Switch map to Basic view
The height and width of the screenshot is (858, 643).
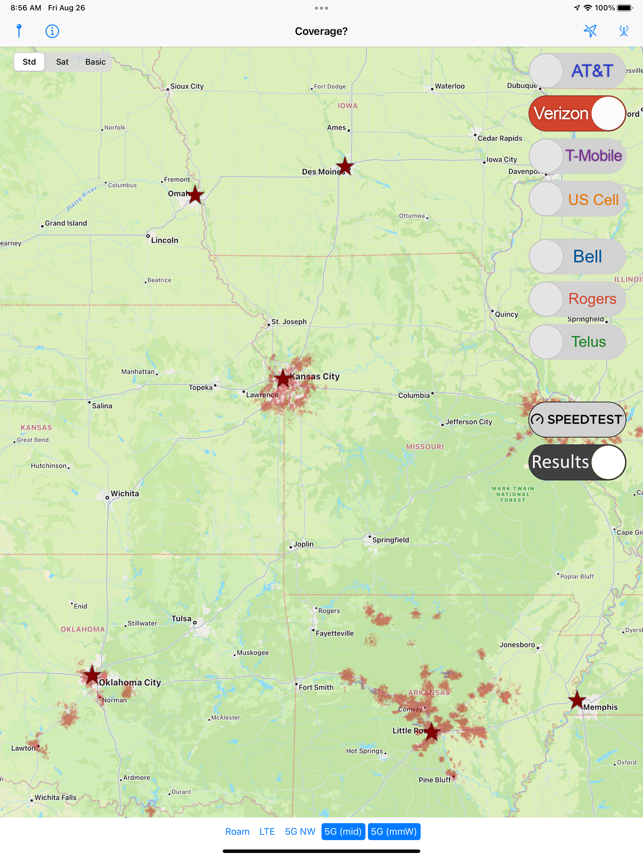[95, 62]
